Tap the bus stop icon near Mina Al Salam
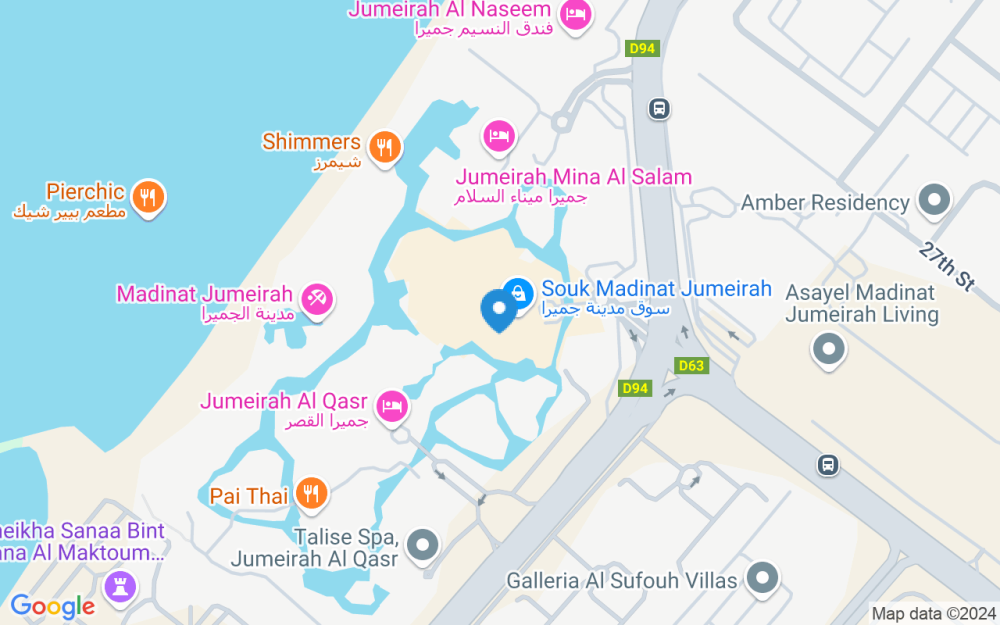This screenshot has height=625, width=1000. coord(658,108)
